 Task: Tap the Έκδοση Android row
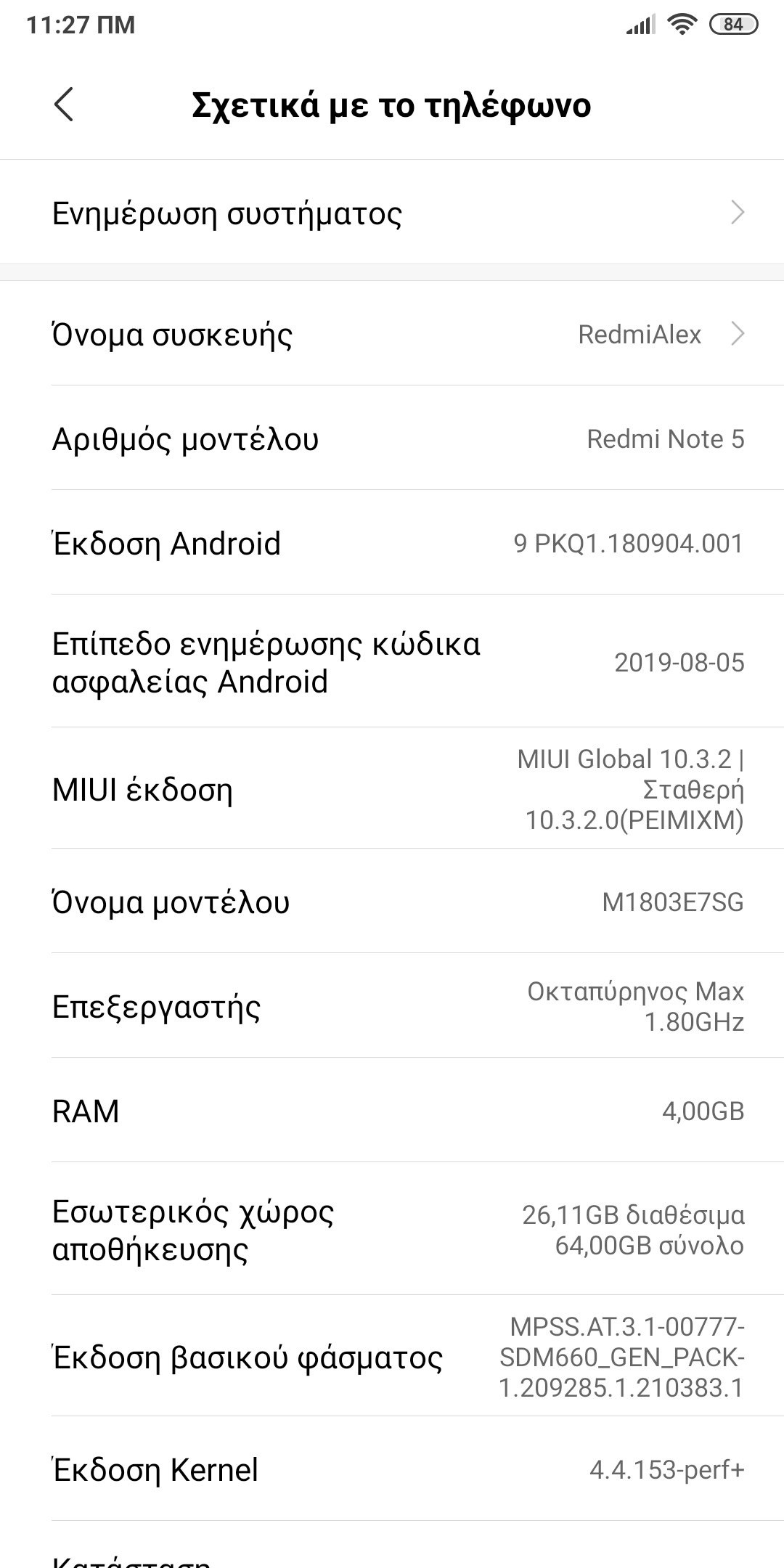pos(392,544)
